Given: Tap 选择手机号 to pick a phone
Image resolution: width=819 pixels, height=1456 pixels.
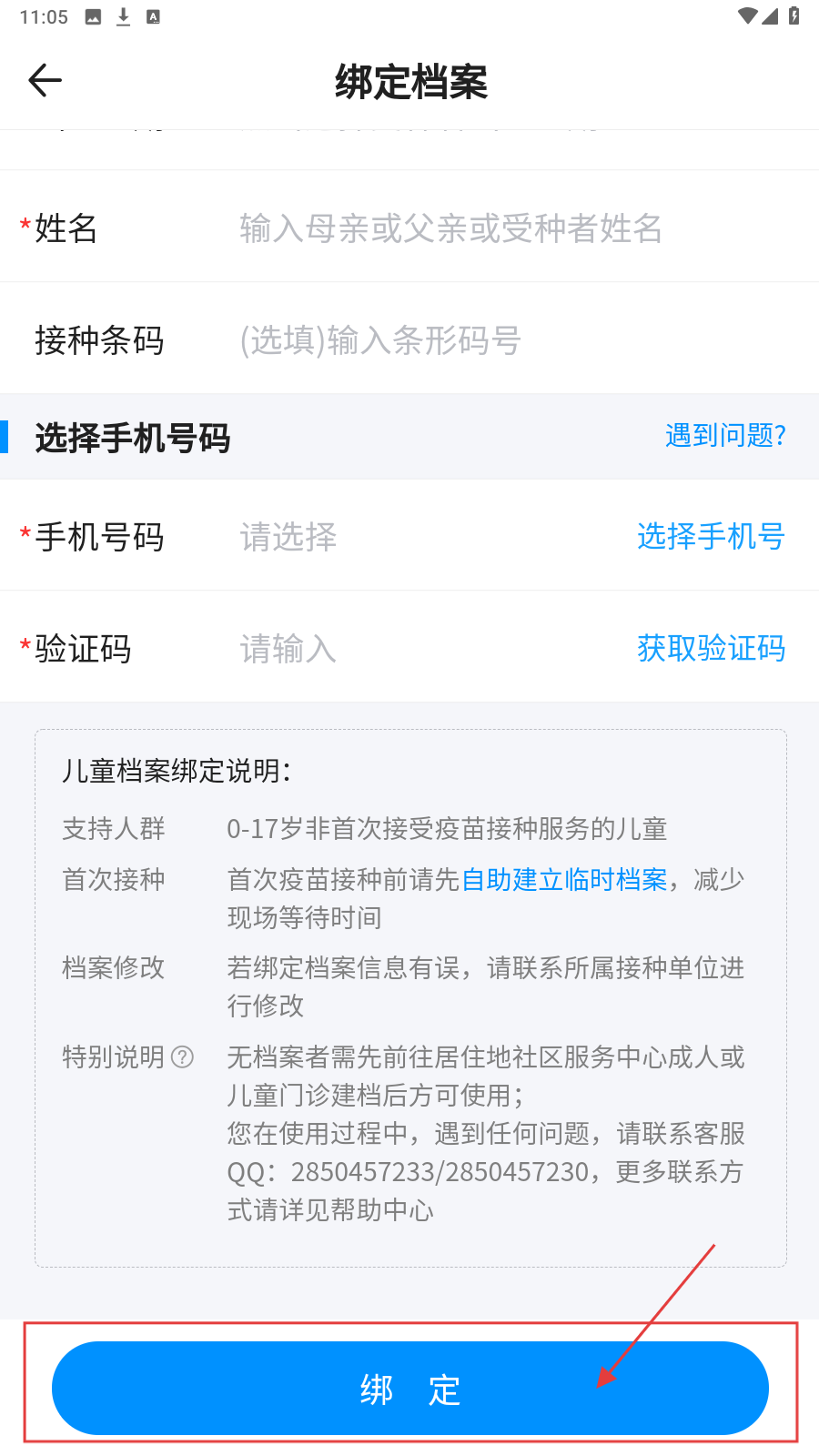Looking at the screenshot, I should coord(710,537).
